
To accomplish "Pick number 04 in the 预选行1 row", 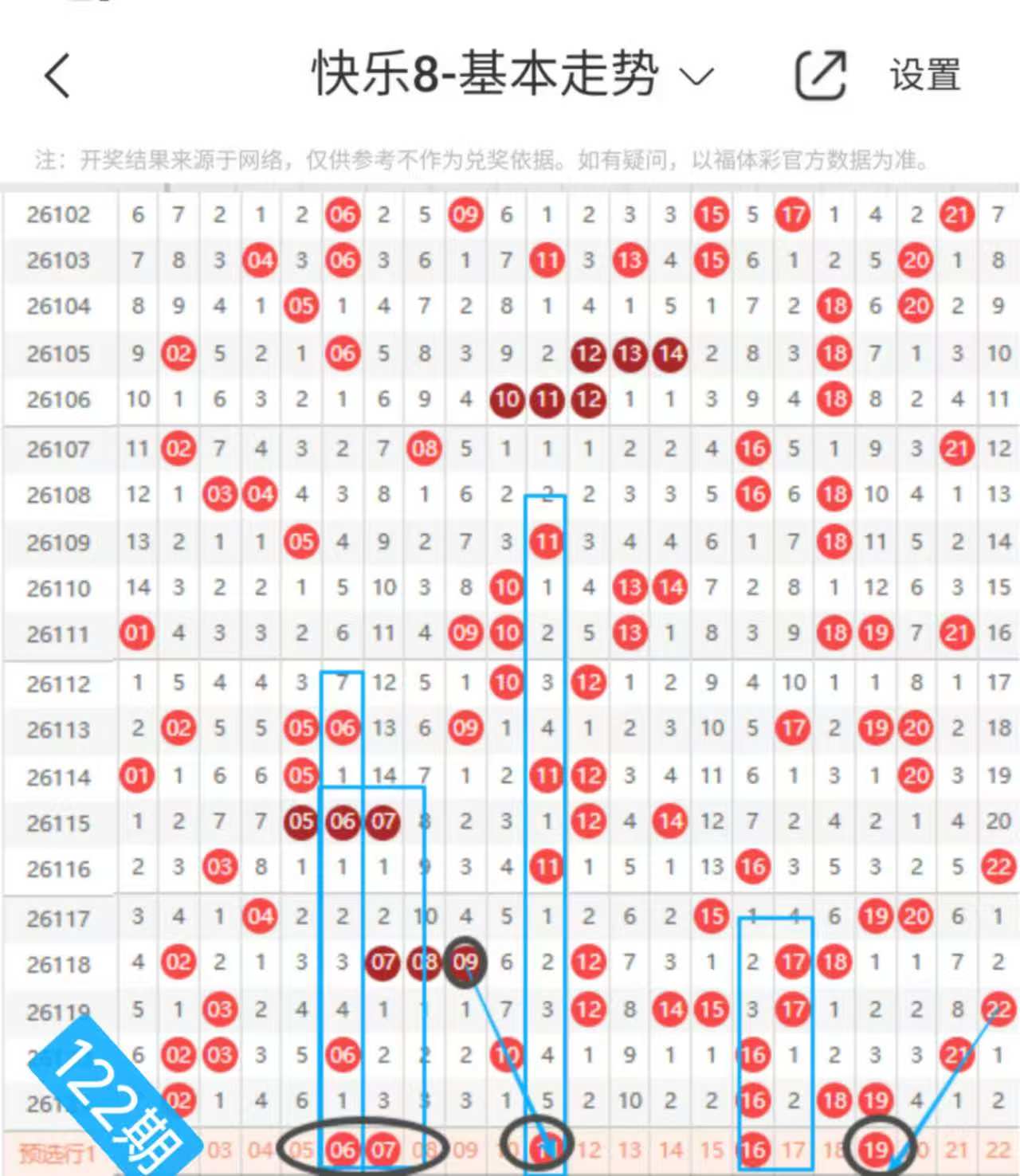I will (x=261, y=1150).
